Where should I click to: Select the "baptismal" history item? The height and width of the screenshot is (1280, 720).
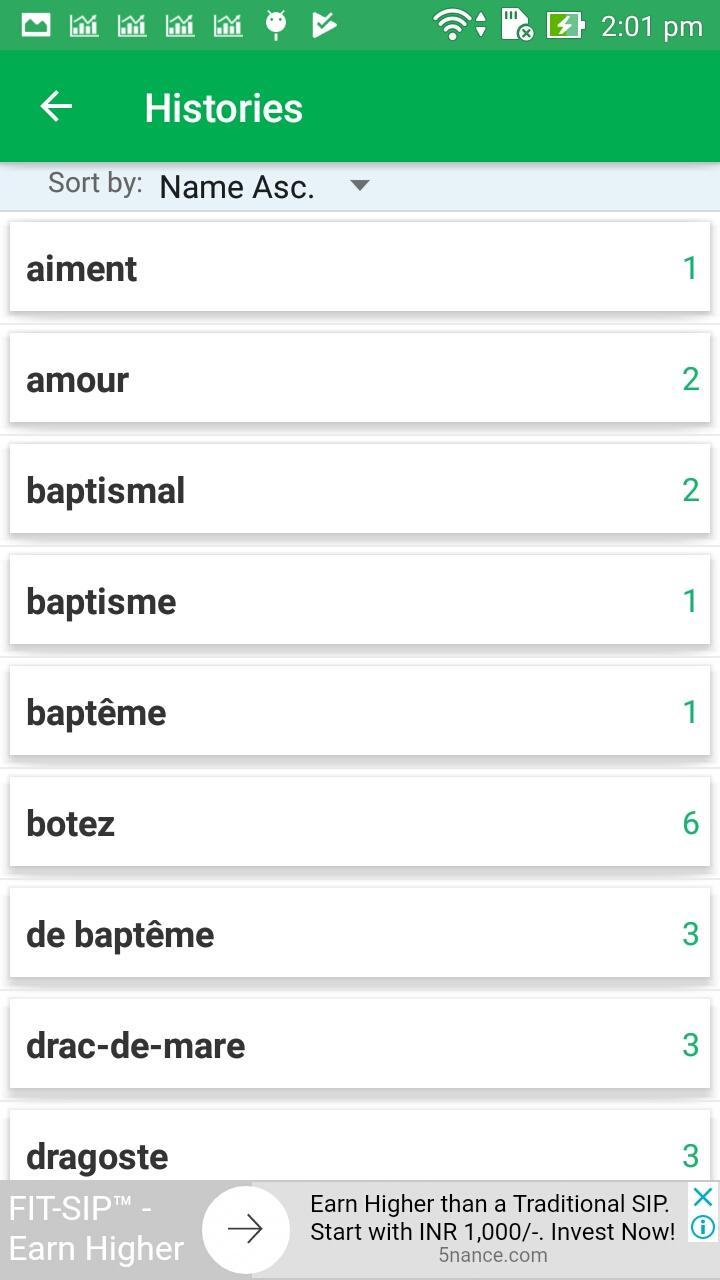coord(360,489)
